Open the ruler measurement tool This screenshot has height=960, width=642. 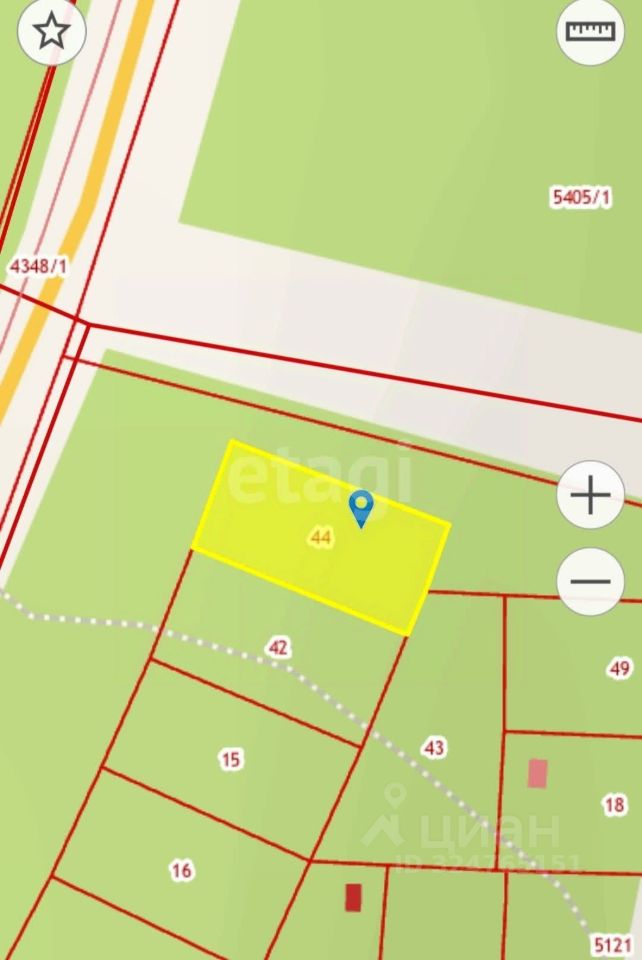click(590, 31)
